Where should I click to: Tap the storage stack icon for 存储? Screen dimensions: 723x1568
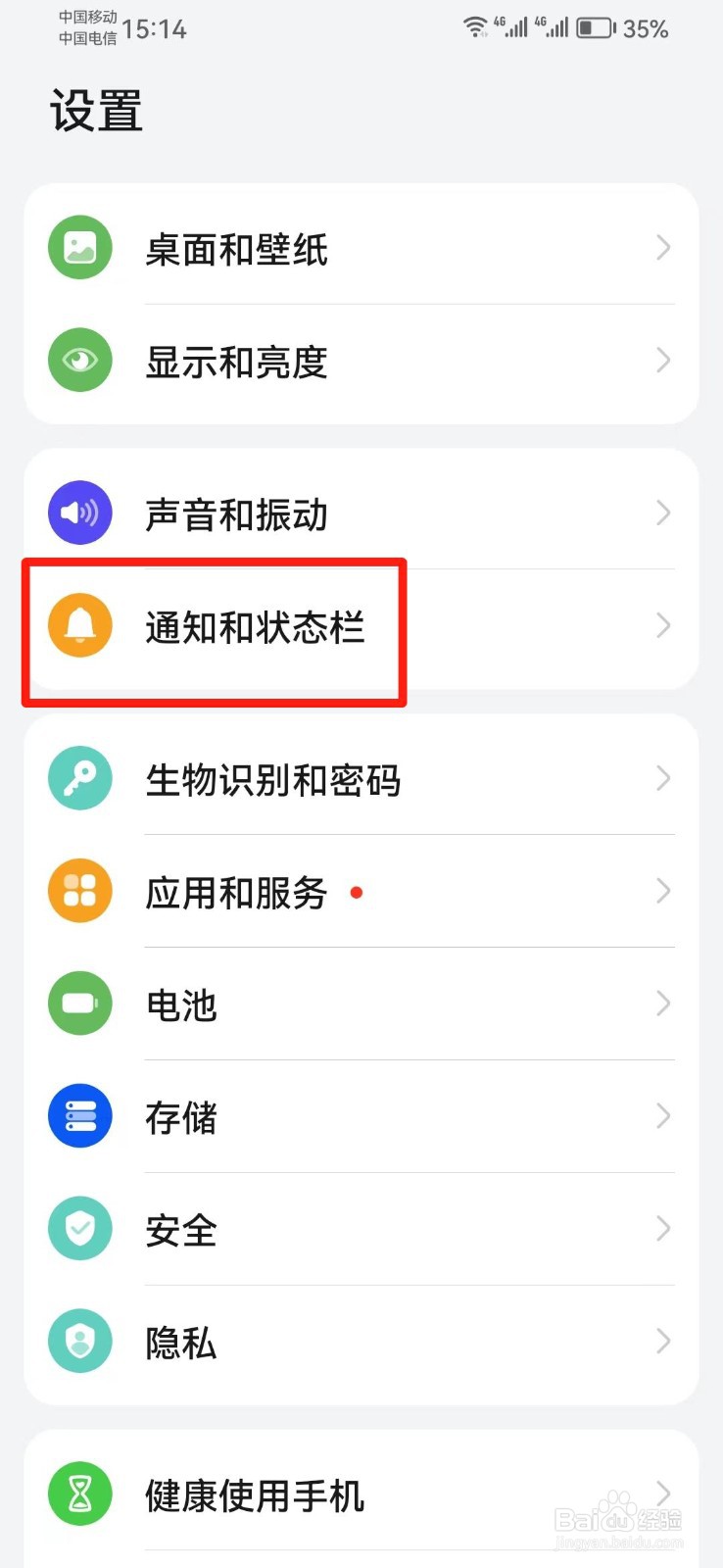(x=79, y=1115)
